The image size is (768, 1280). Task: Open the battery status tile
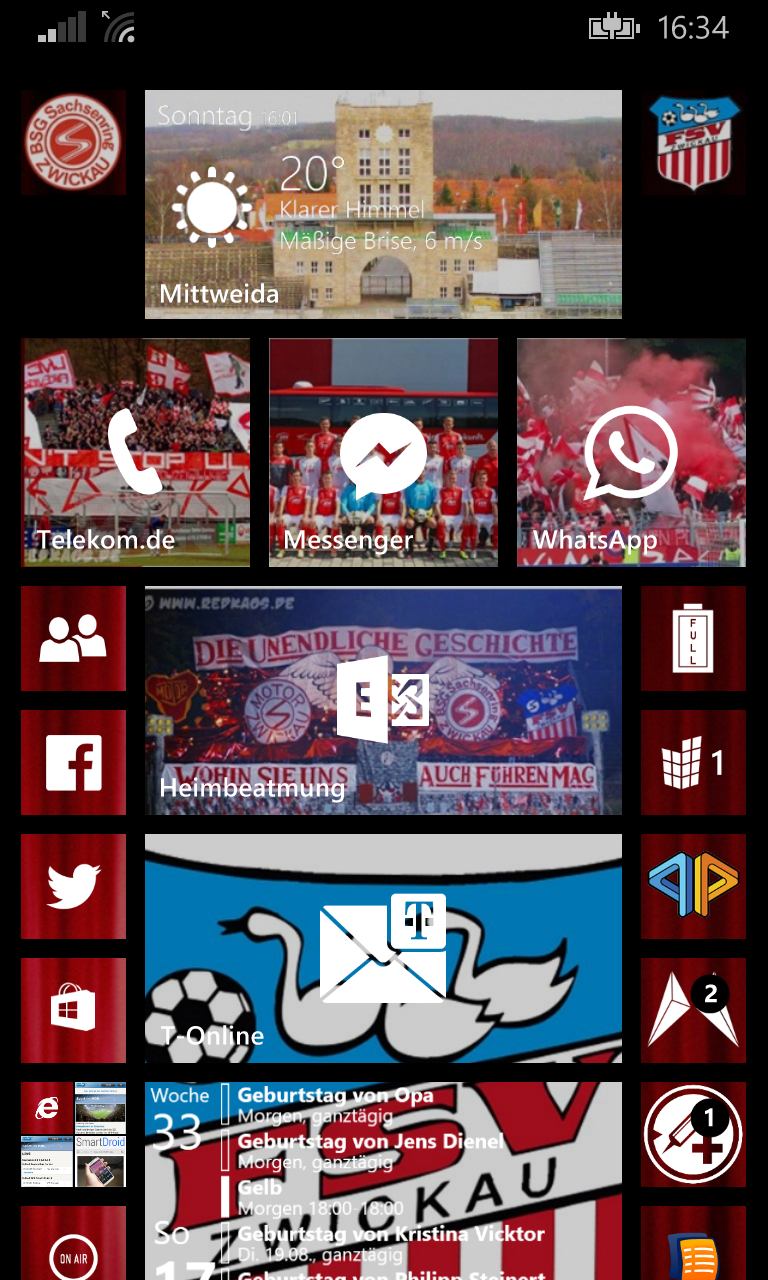(693, 638)
